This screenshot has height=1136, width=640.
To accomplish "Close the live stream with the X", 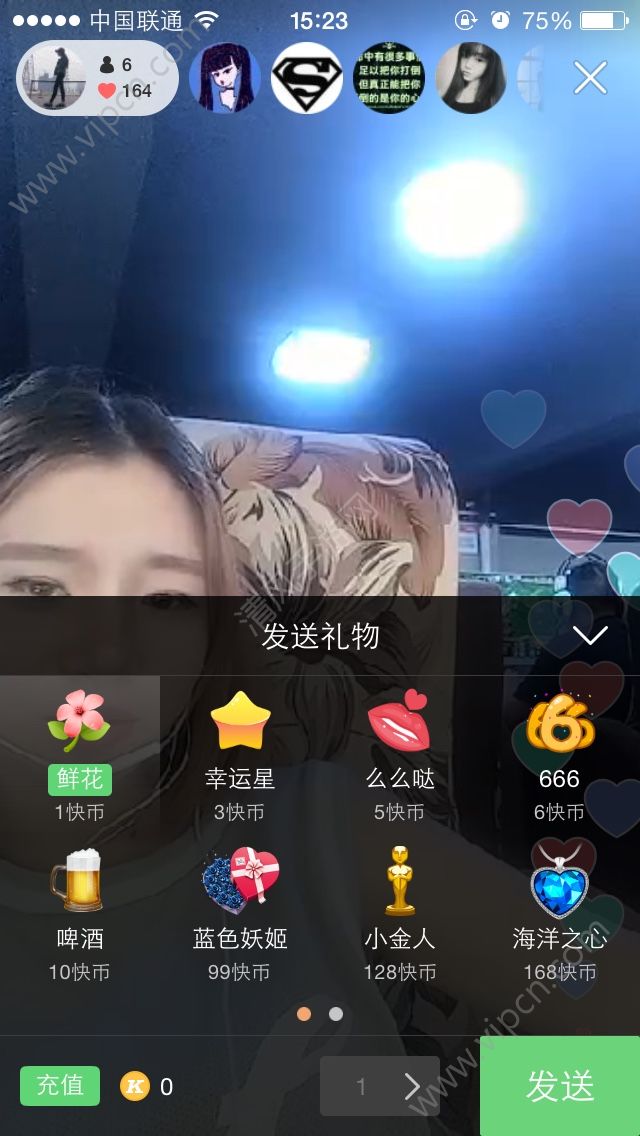I will click(x=590, y=77).
